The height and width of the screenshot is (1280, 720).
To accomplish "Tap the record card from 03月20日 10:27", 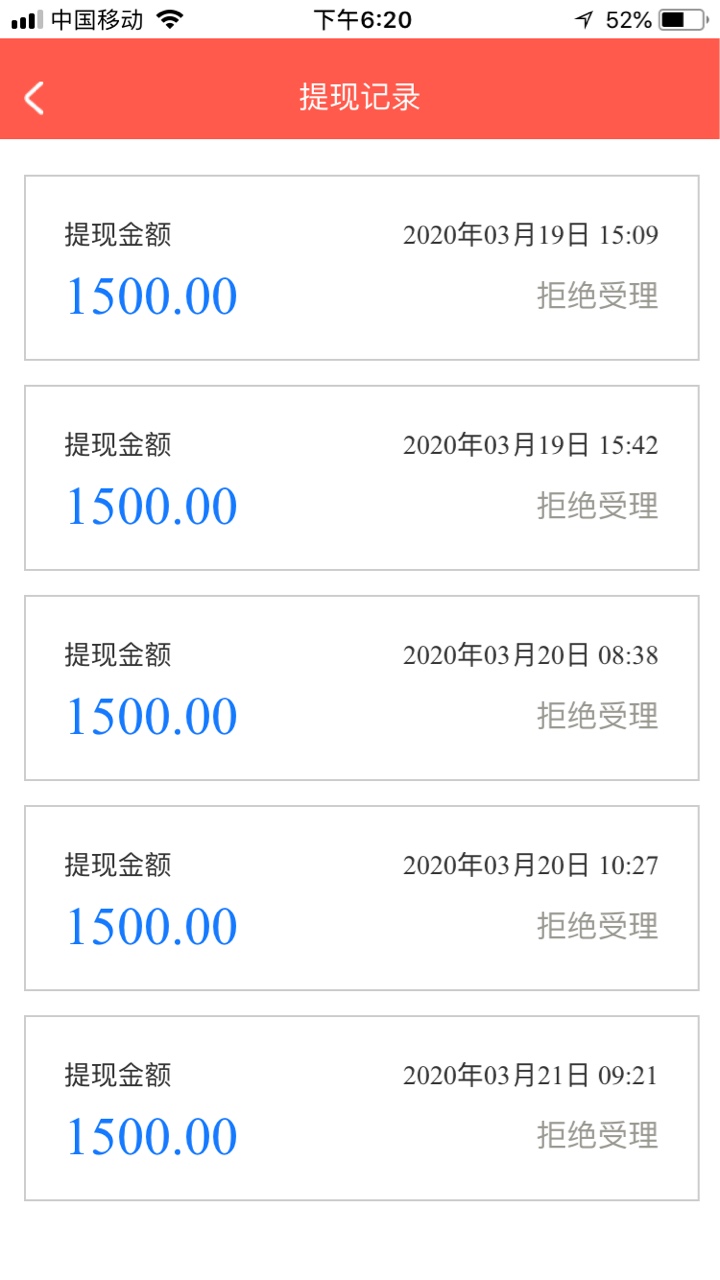I will 361,897.
